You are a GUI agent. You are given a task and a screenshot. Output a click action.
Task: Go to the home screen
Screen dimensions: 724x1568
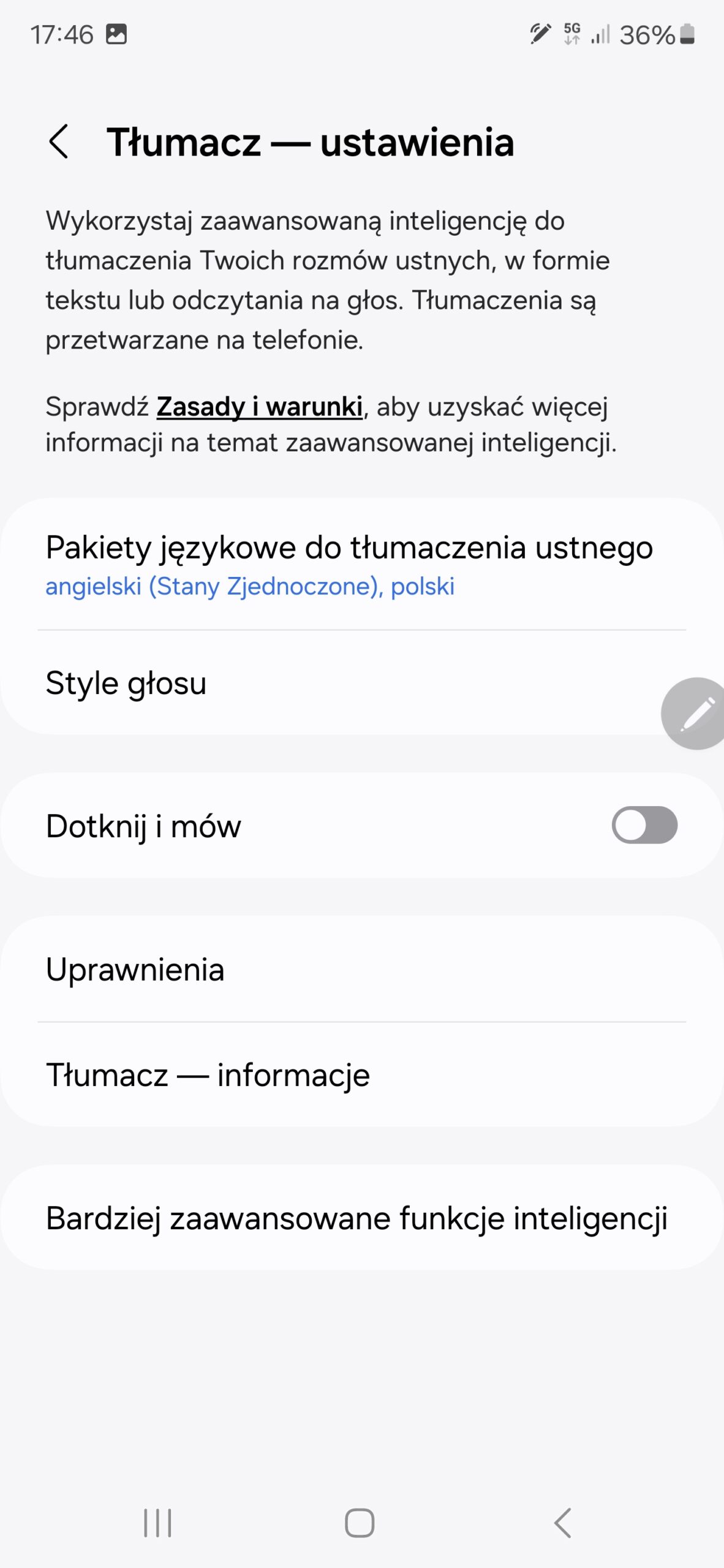point(360,1523)
